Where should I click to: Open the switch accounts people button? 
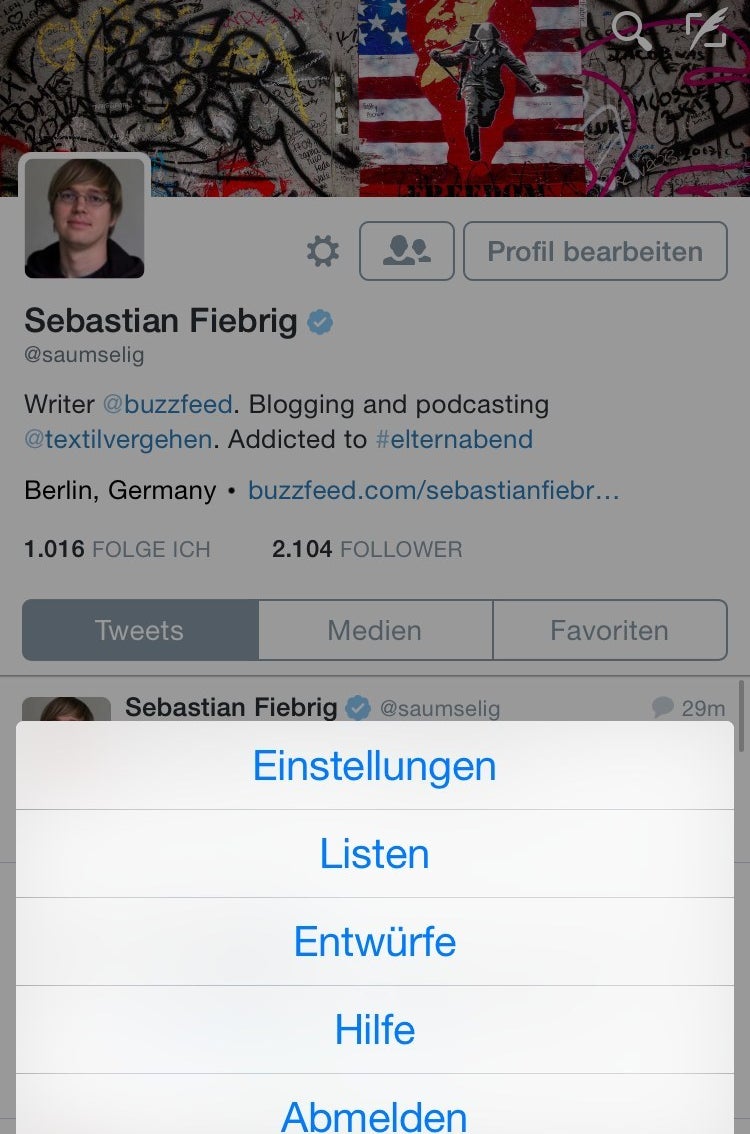click(x=407, y=251)
